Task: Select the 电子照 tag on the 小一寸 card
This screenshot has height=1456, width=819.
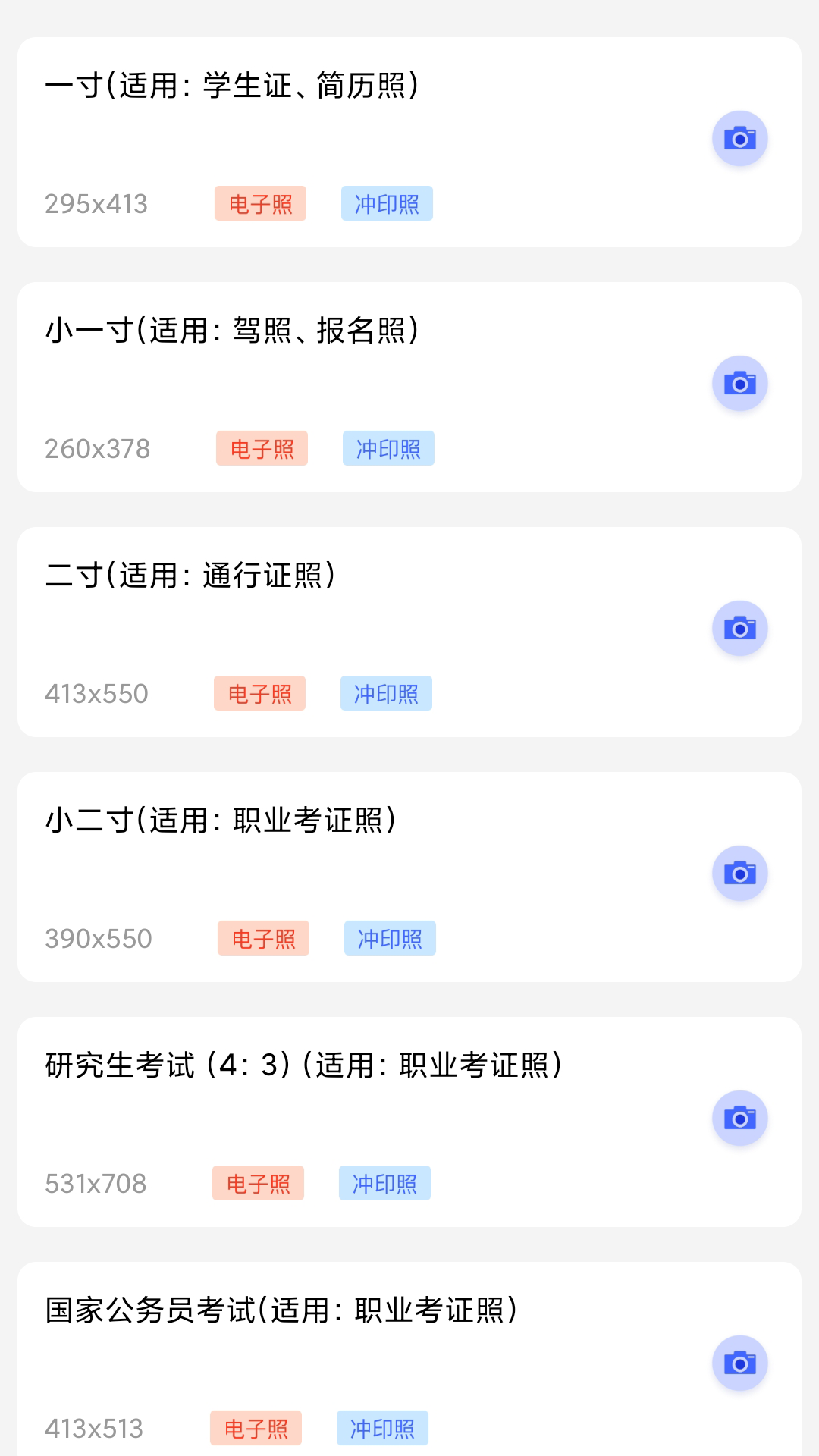Action: point(262,448)
